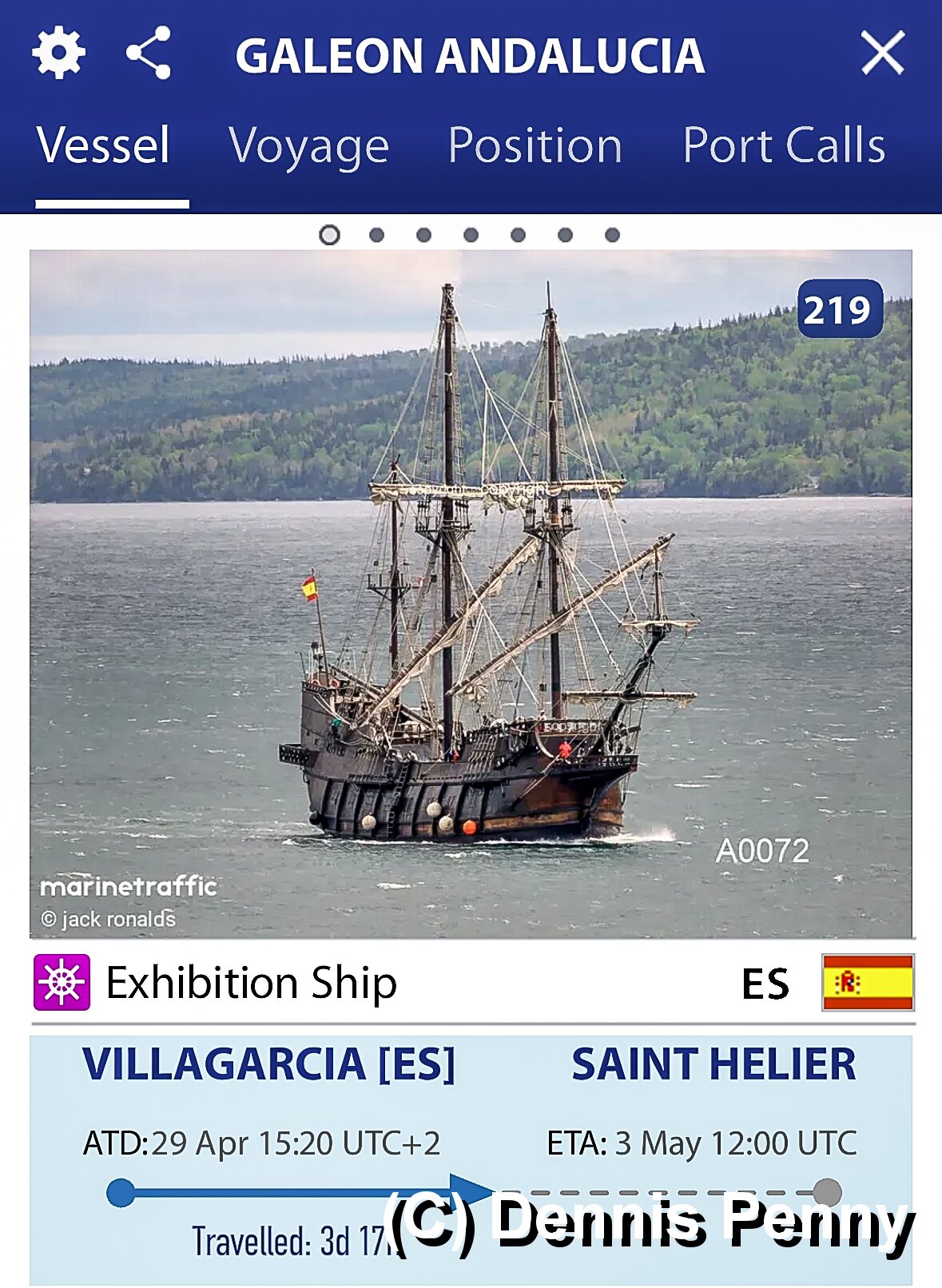Open the Galeon Andalucia ship photo
Screen dimensions: 942x1288
(471, 593)
